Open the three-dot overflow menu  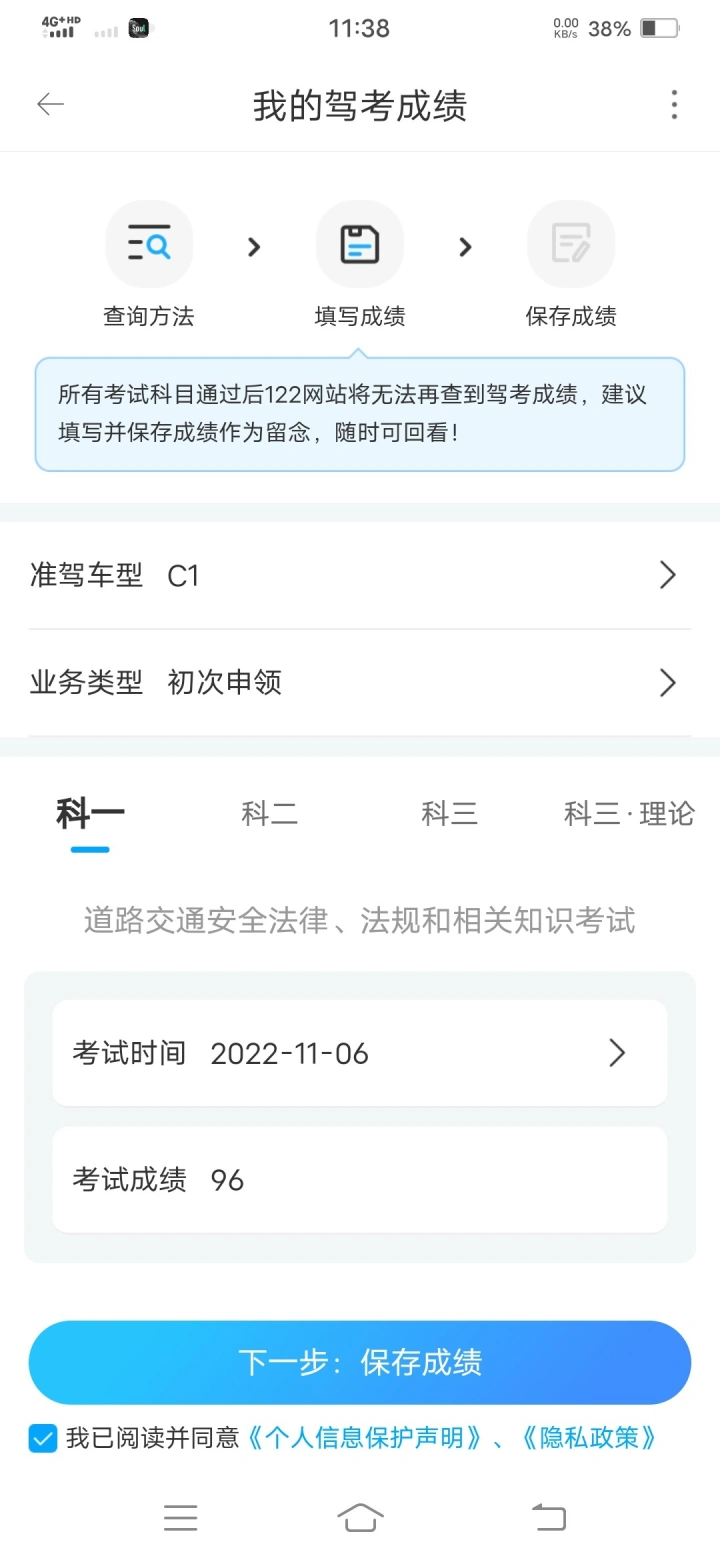(674, 104)
